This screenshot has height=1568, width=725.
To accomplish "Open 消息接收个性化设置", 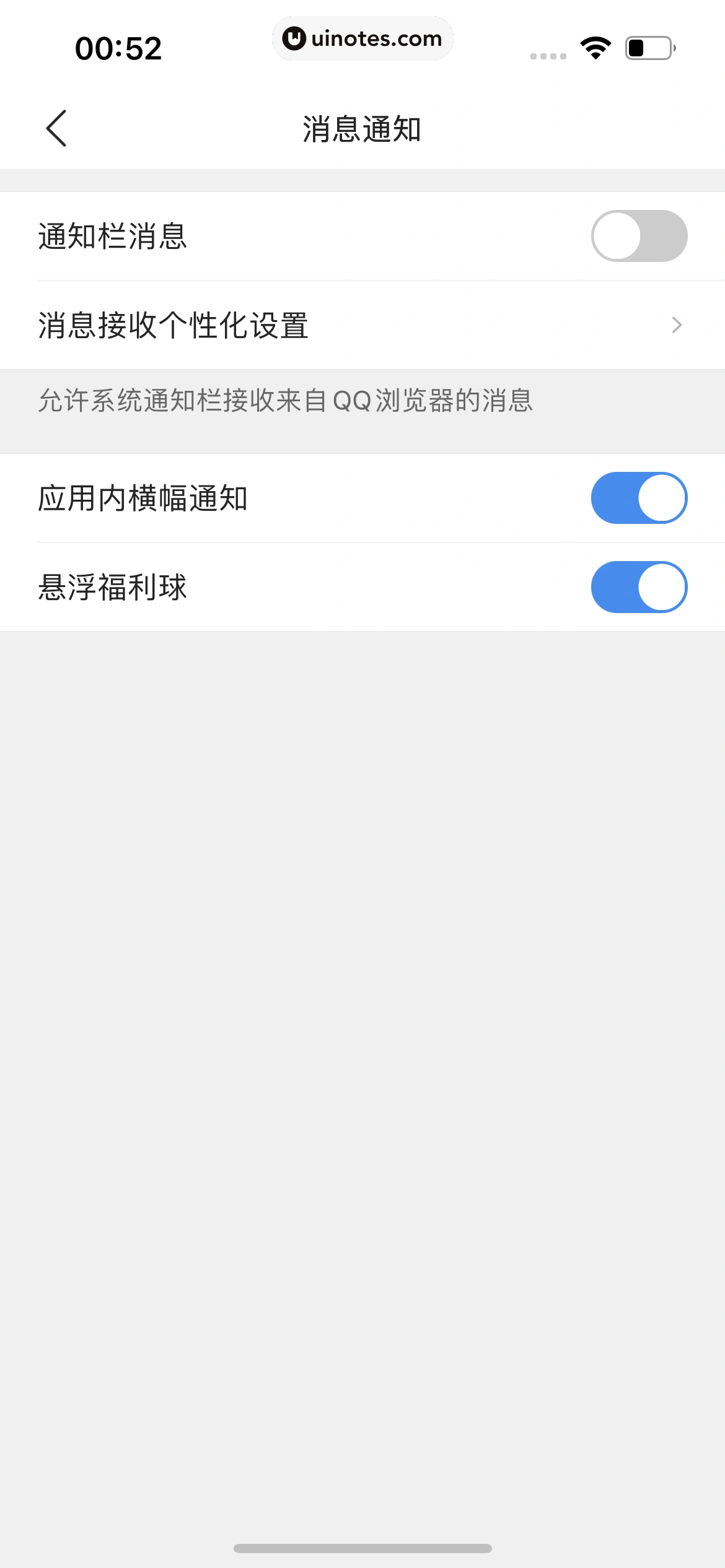I will point(362,325).
